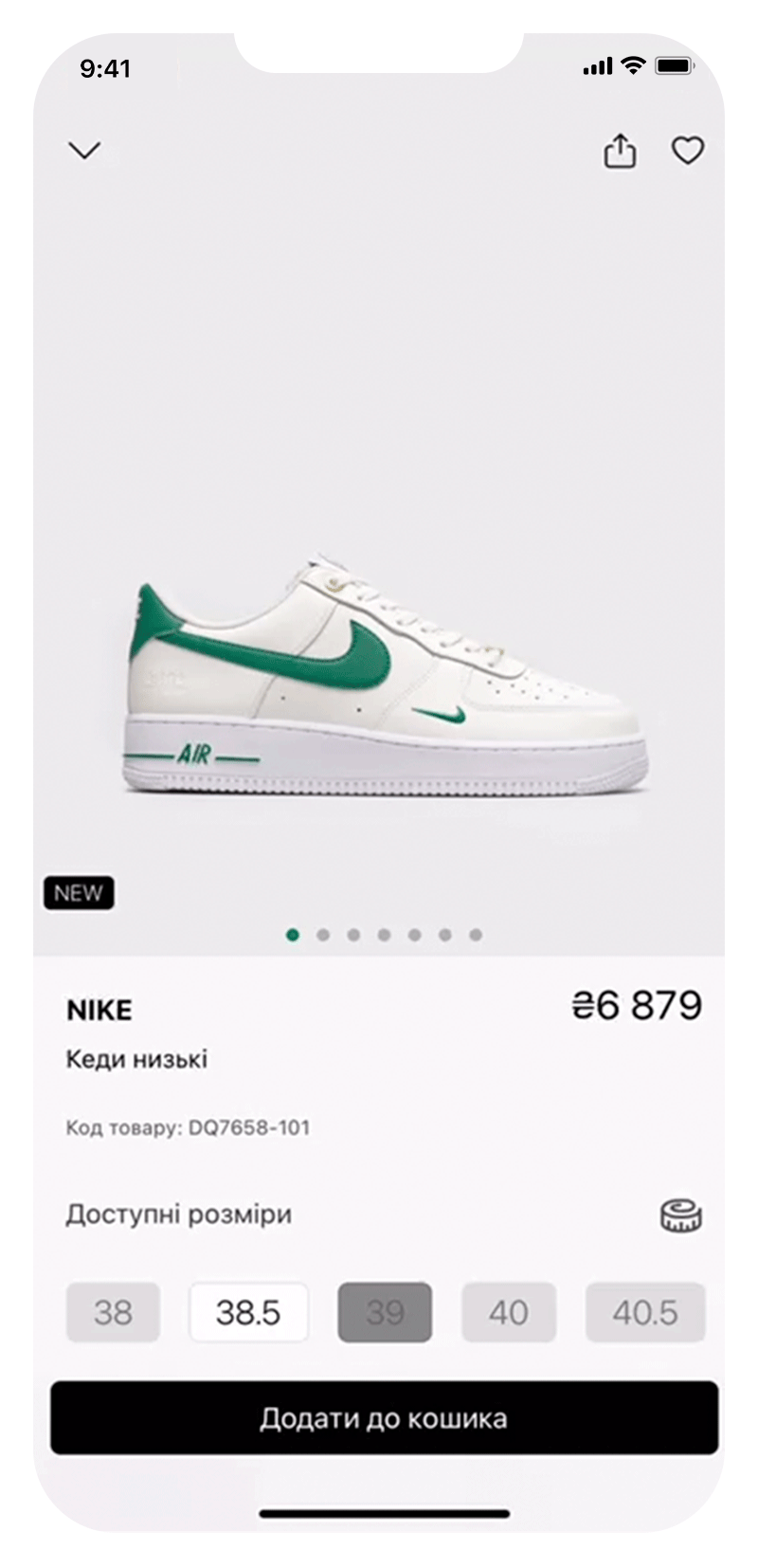Viewport: 758px width, 1568px height.
Task: Choose size 38.5
Action: 248,1312
